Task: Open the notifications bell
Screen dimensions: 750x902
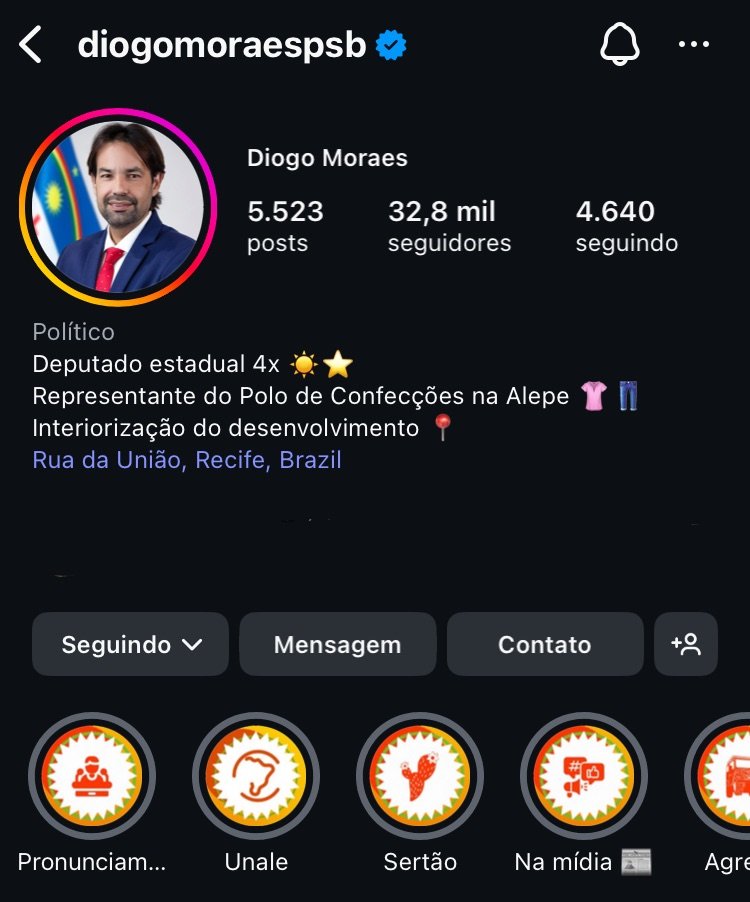Action: point(618,45)
